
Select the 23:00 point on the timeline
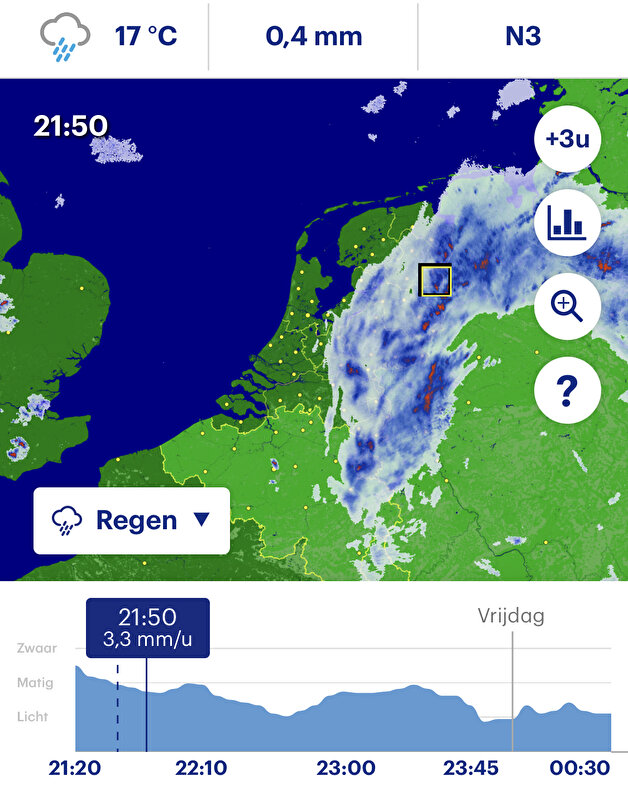(x=344, y=768)
